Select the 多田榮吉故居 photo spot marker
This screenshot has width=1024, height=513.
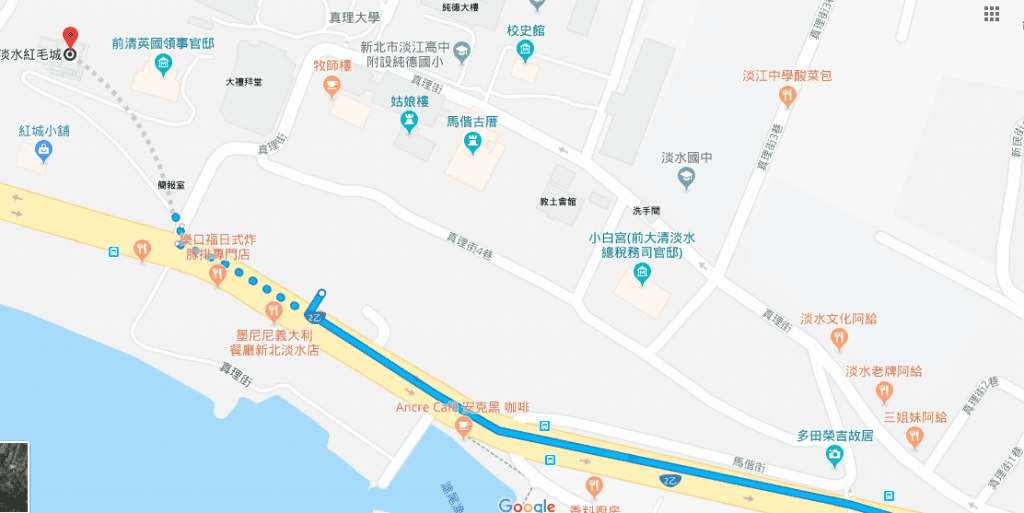coord(835,457)
